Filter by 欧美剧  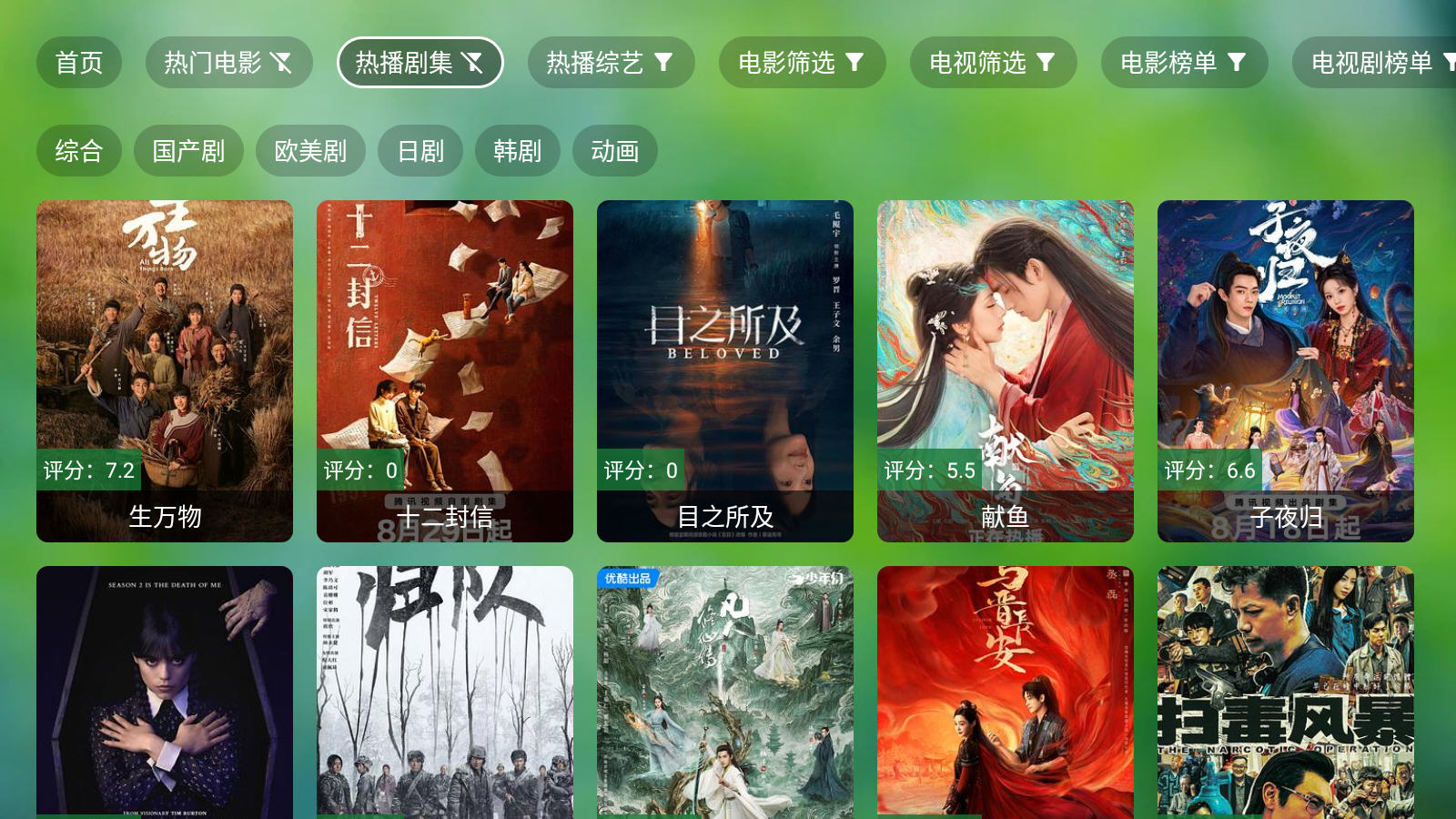[310, 151]
